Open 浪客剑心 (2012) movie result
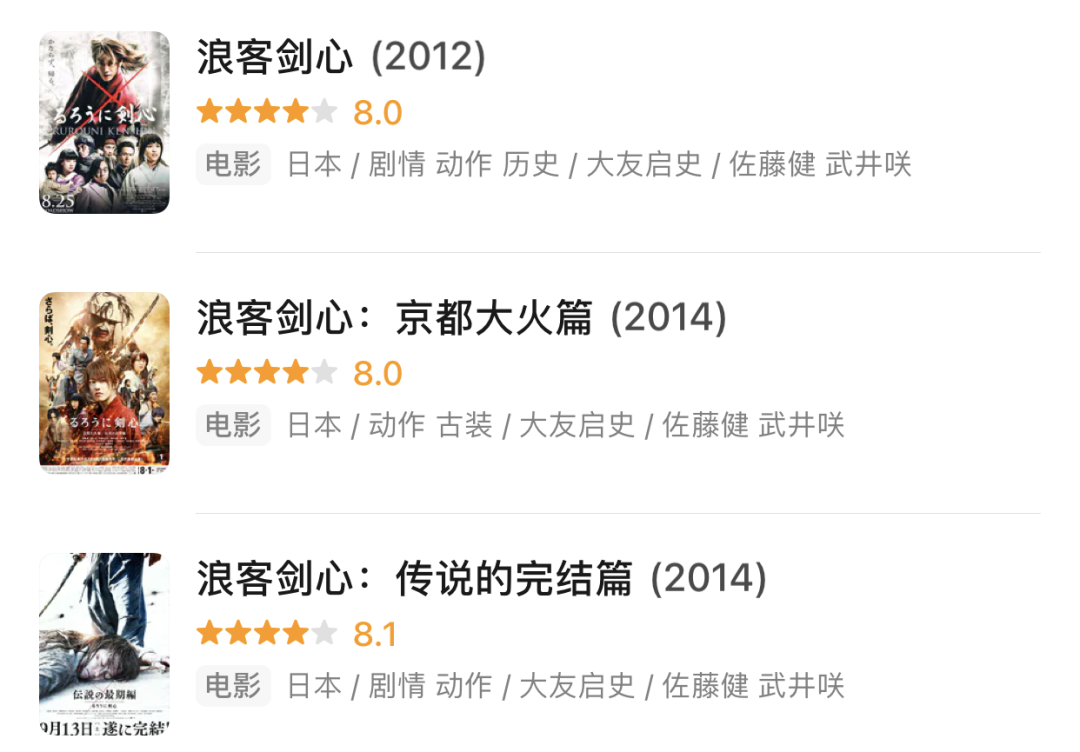This screenshot has width=1080, height=752. pos(340,58)
